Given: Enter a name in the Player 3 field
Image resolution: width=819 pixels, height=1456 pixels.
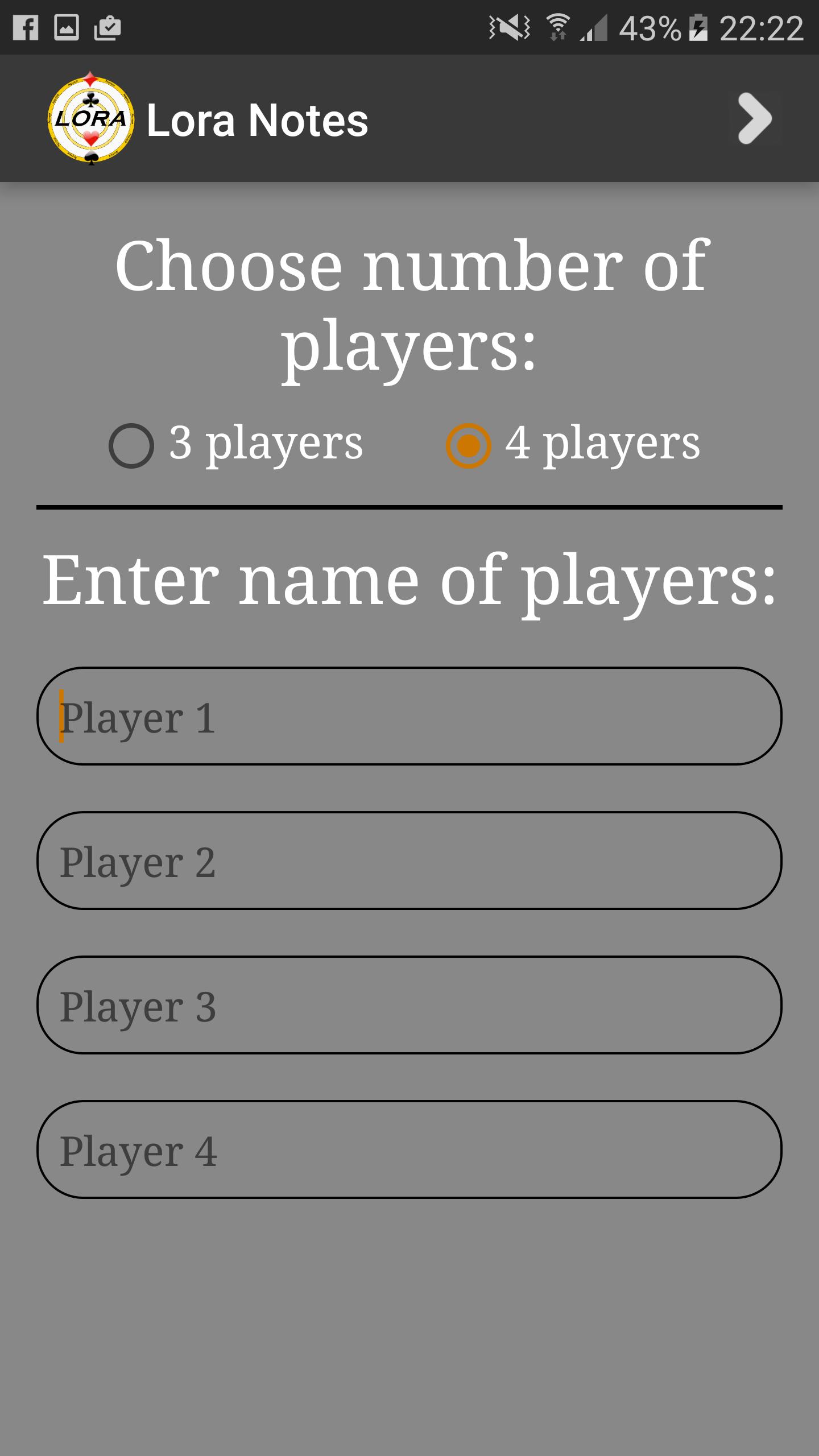Looking at the screenshot, I should [409, 1005].
